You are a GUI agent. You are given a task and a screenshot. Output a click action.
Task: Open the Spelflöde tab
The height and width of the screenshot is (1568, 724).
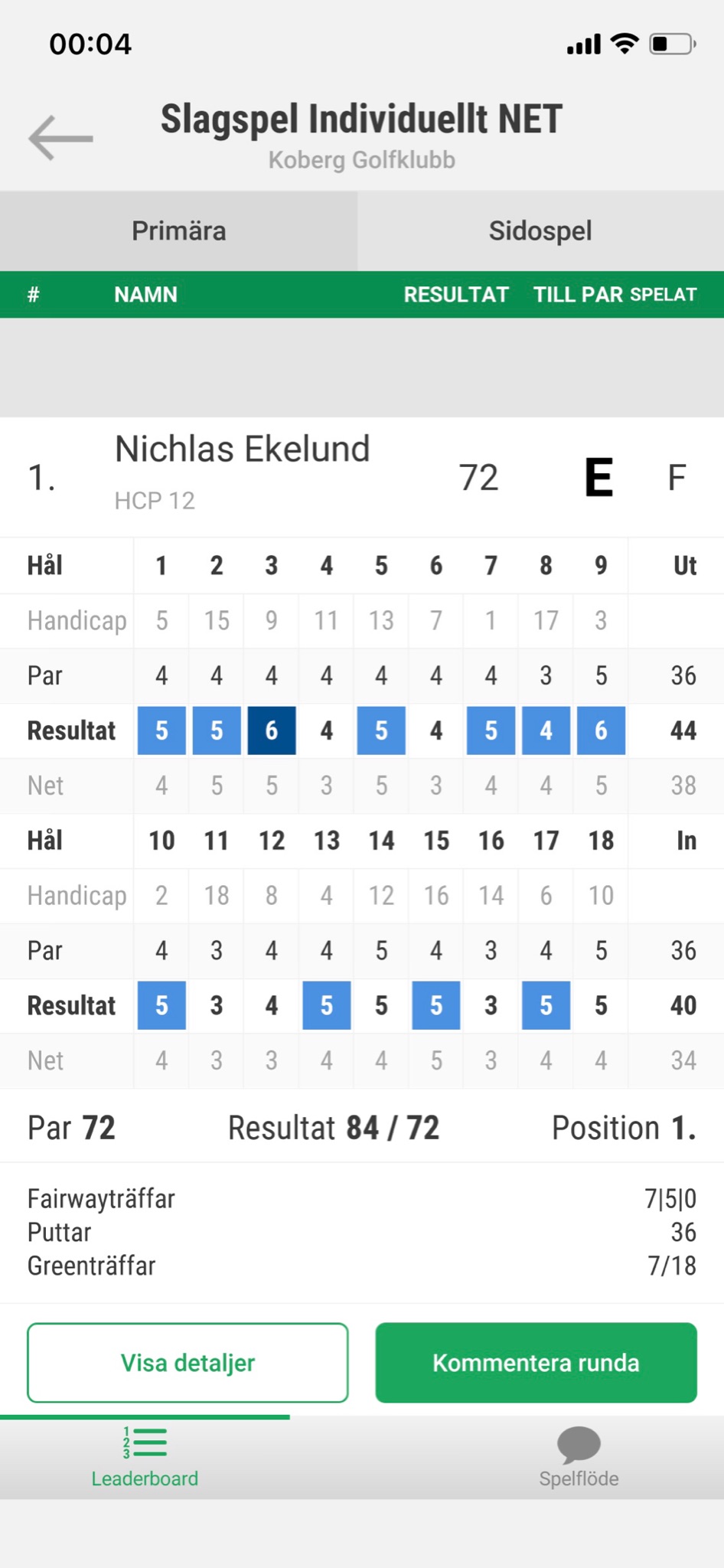(579, 1457)
